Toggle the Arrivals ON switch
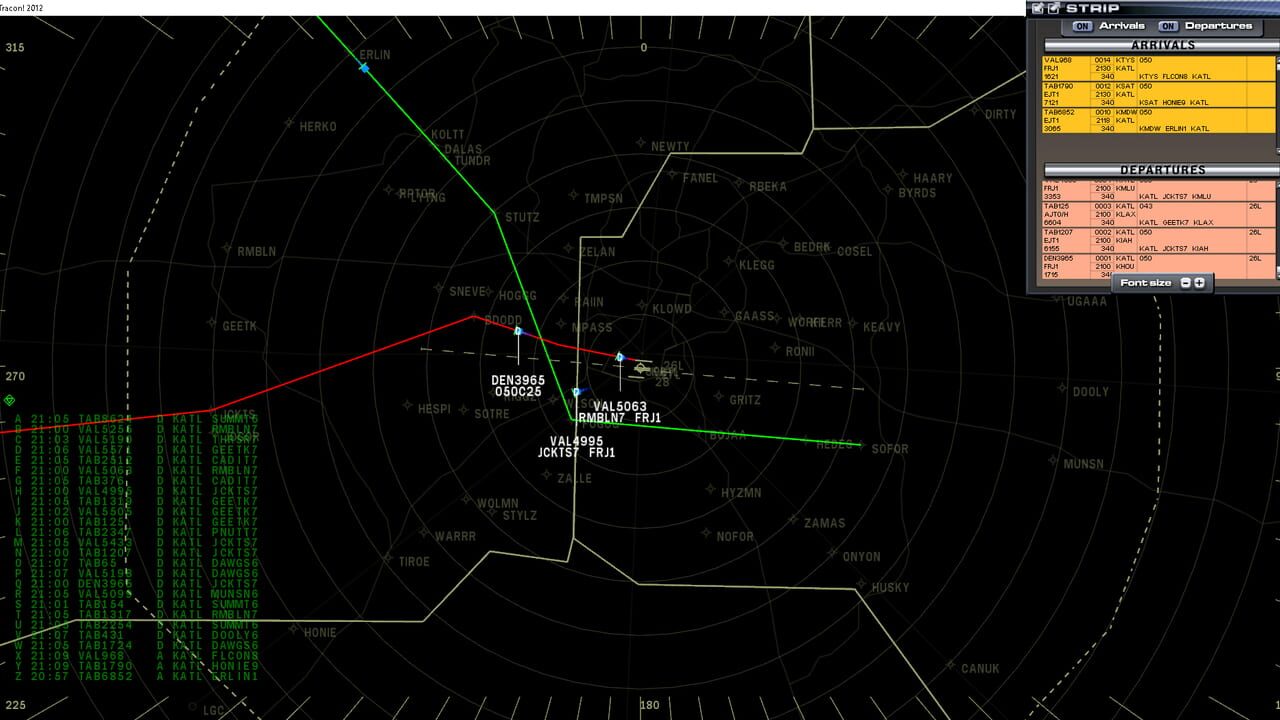The height and width of the screenshot is (720, 1280). tap(1082, 26)
